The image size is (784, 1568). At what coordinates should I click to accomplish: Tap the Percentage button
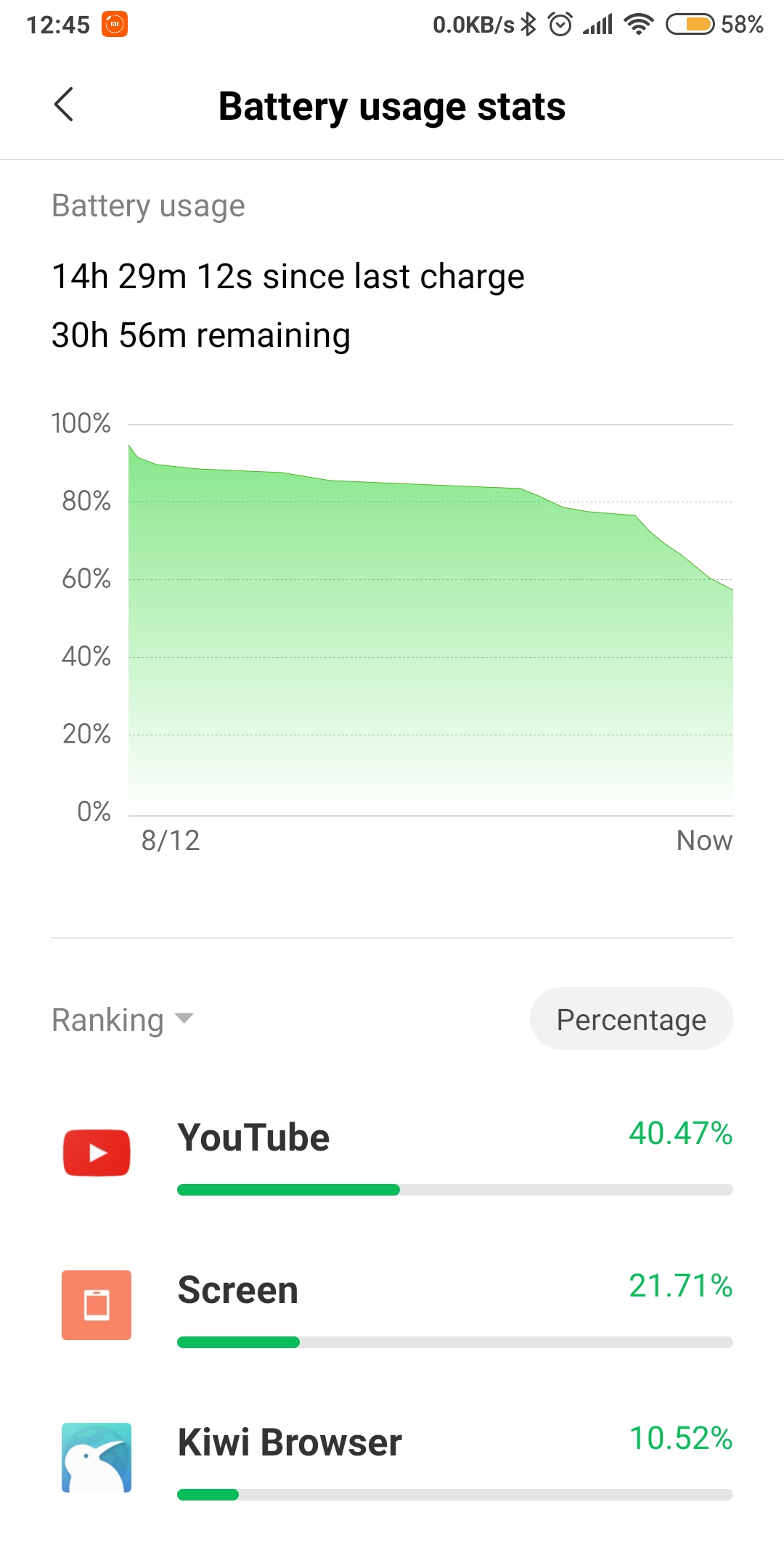(631, 1018)
